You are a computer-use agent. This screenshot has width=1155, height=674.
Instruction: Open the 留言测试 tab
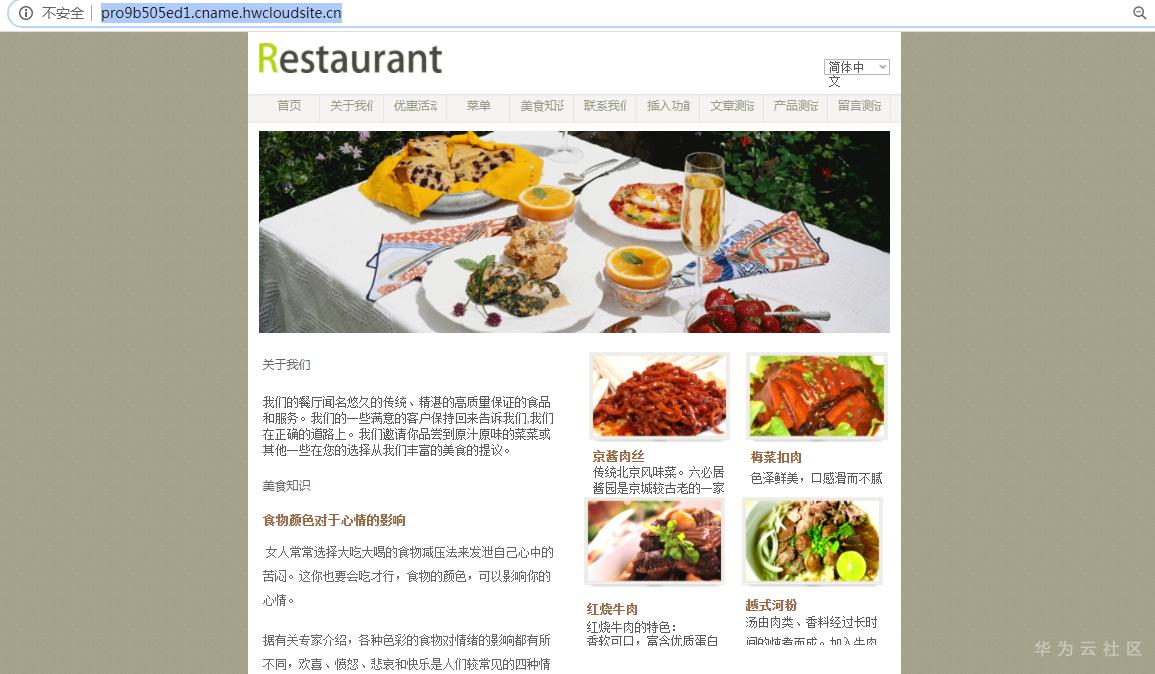tap(859, 106)
